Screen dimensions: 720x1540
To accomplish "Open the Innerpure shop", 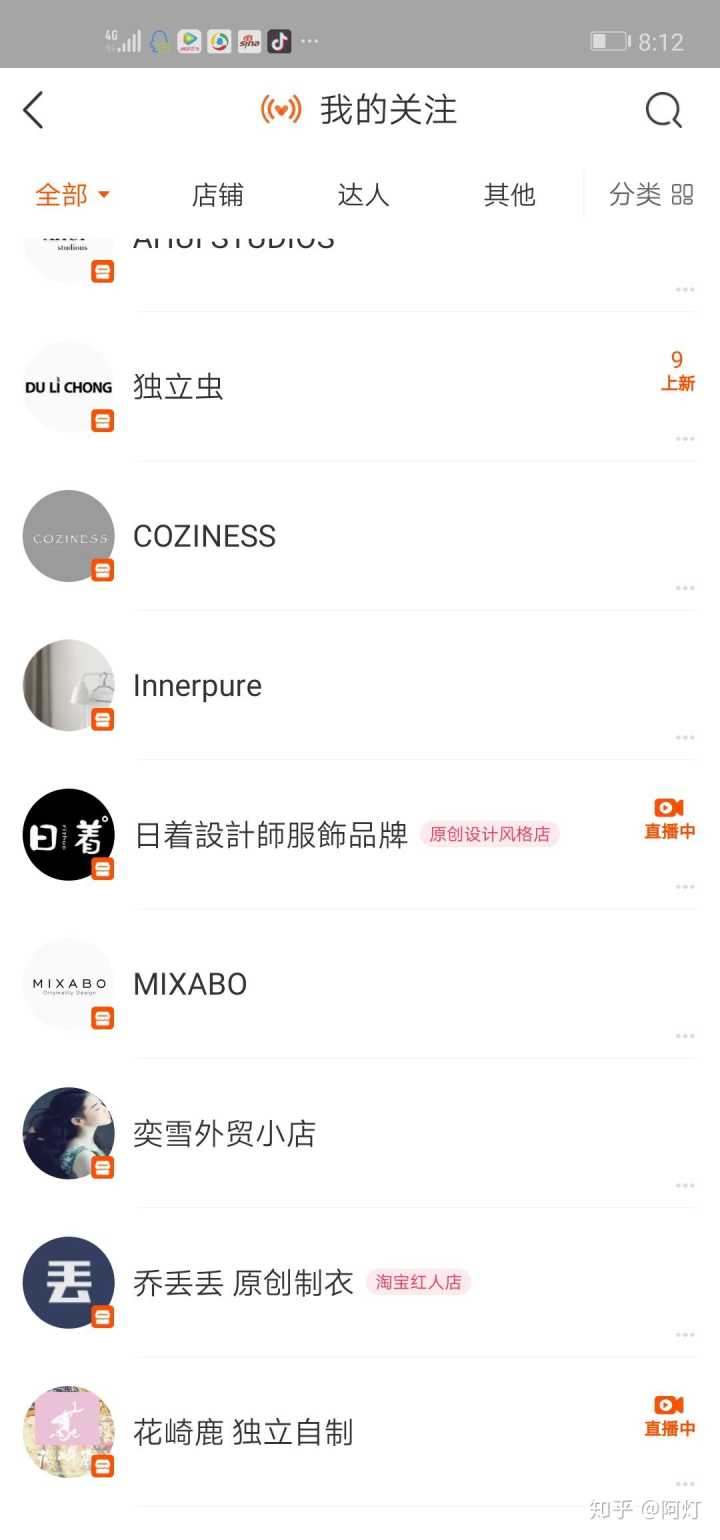I will 197,686.
